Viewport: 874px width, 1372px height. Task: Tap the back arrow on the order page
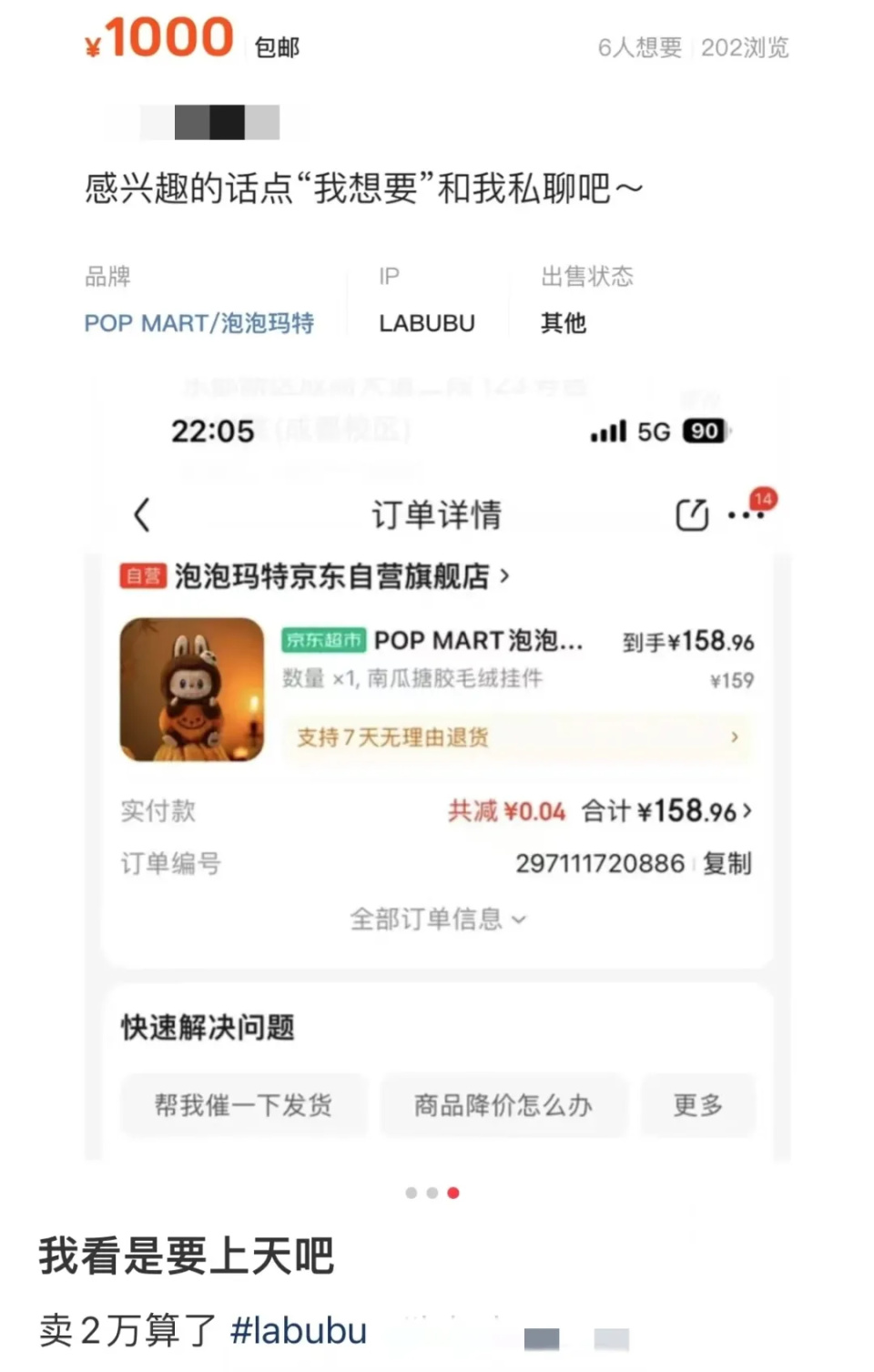(142, 514)
